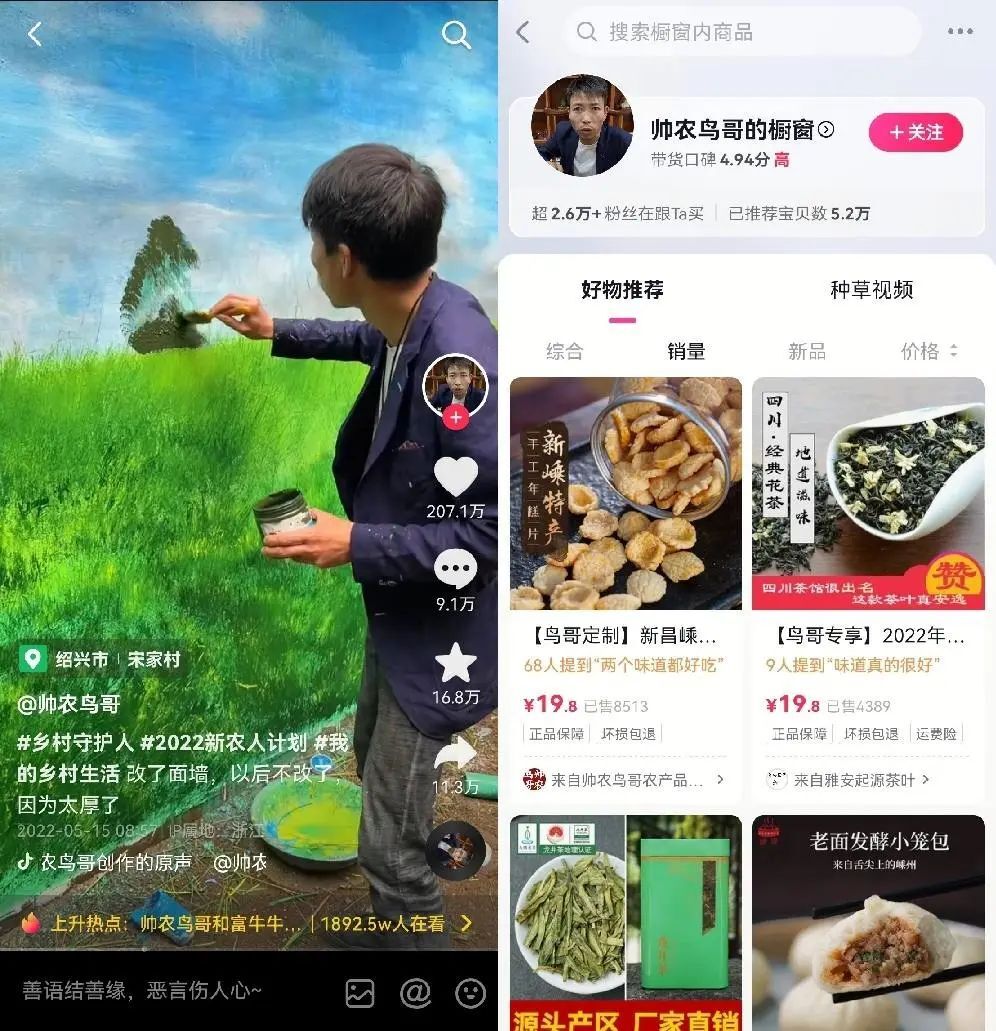Mention someone with the @ icon
The width and height of the screenshot is (996, 1031).
[415, 992]
